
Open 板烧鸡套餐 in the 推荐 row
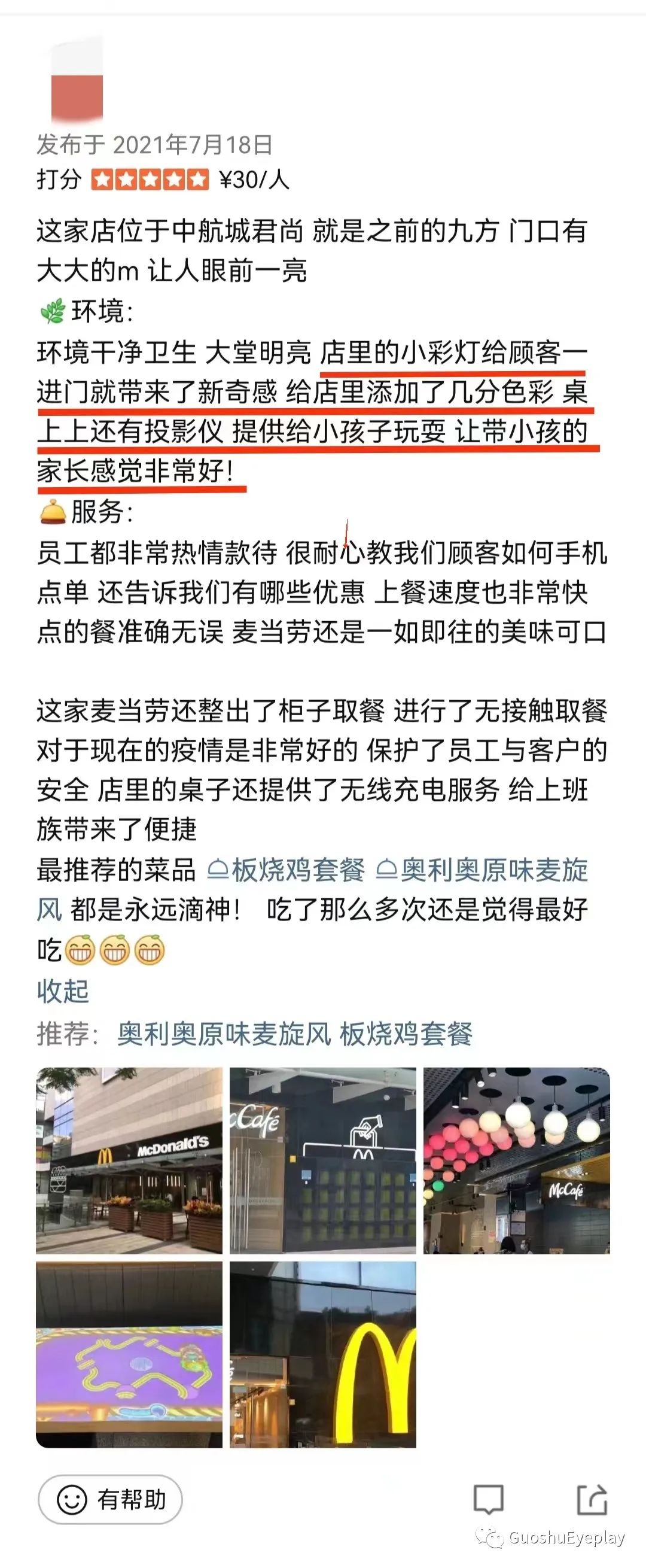tap(406, 1034)
